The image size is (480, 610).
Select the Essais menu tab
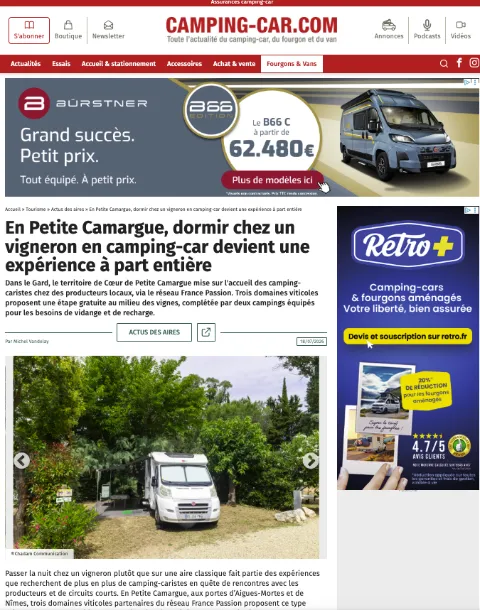tap(61, 63)
